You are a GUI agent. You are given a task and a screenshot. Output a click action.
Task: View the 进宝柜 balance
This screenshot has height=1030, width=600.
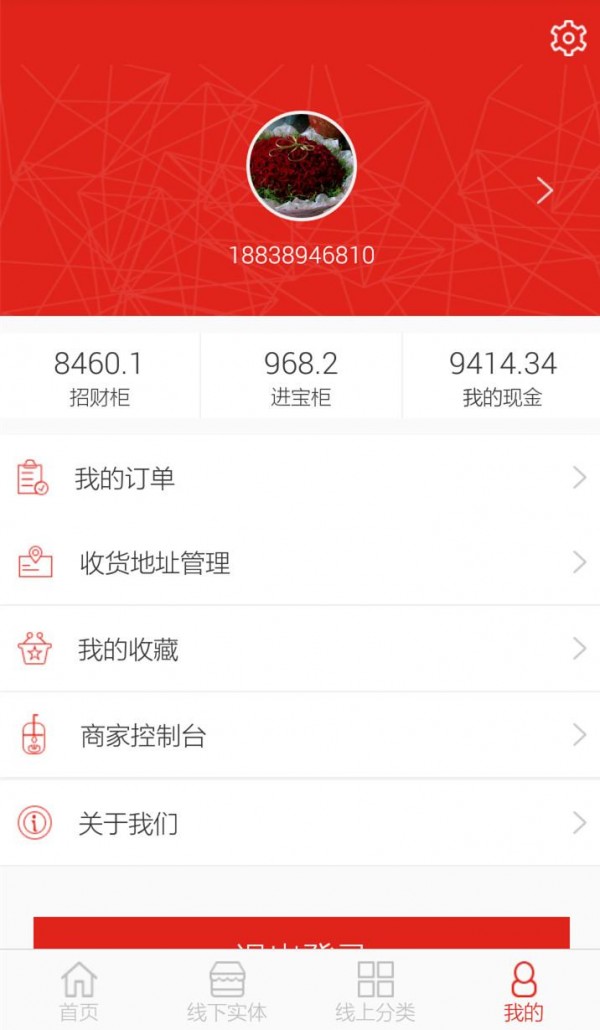pyautogui.click(x=301, y=377)
